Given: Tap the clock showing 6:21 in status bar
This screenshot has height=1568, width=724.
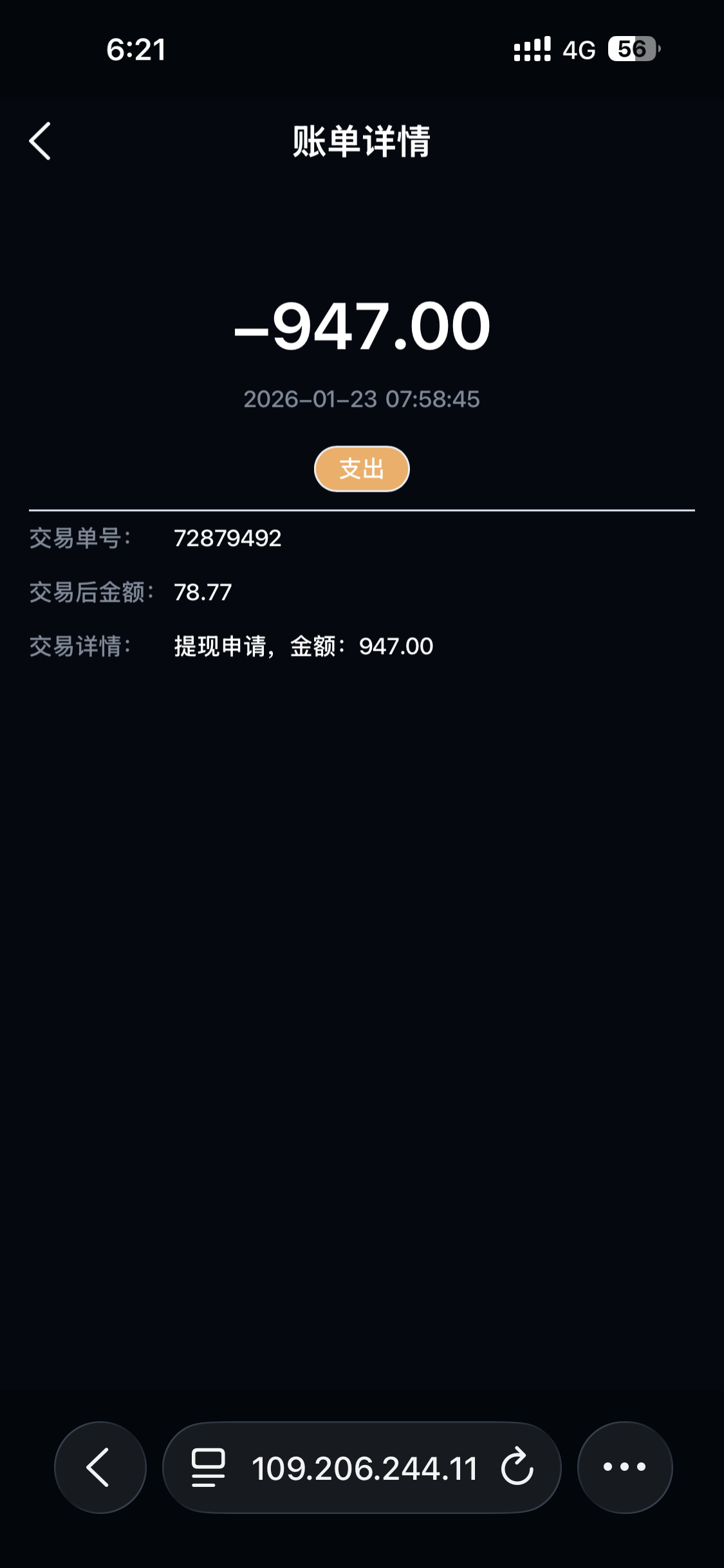Looking at the screenshot, I should tap(136, 50).
